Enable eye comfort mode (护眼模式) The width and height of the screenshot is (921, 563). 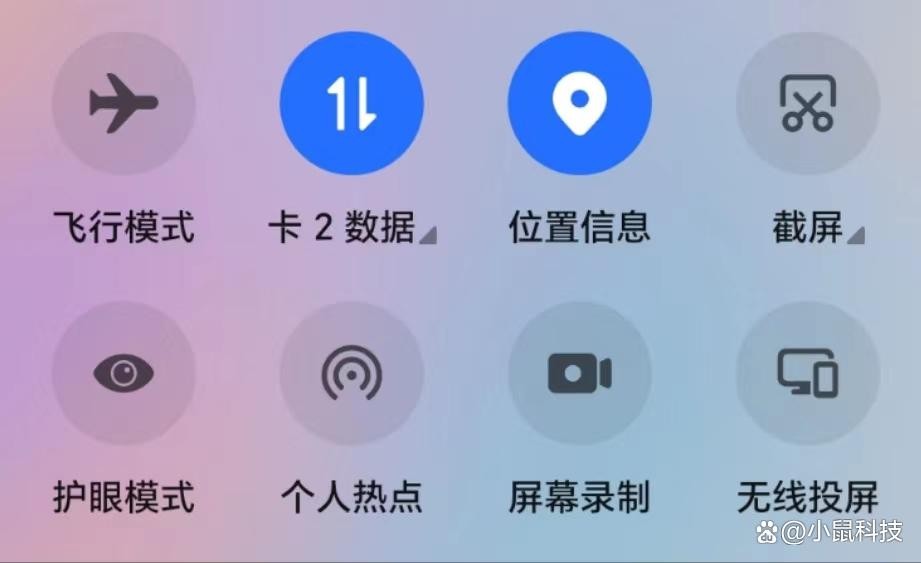[123, 373]
